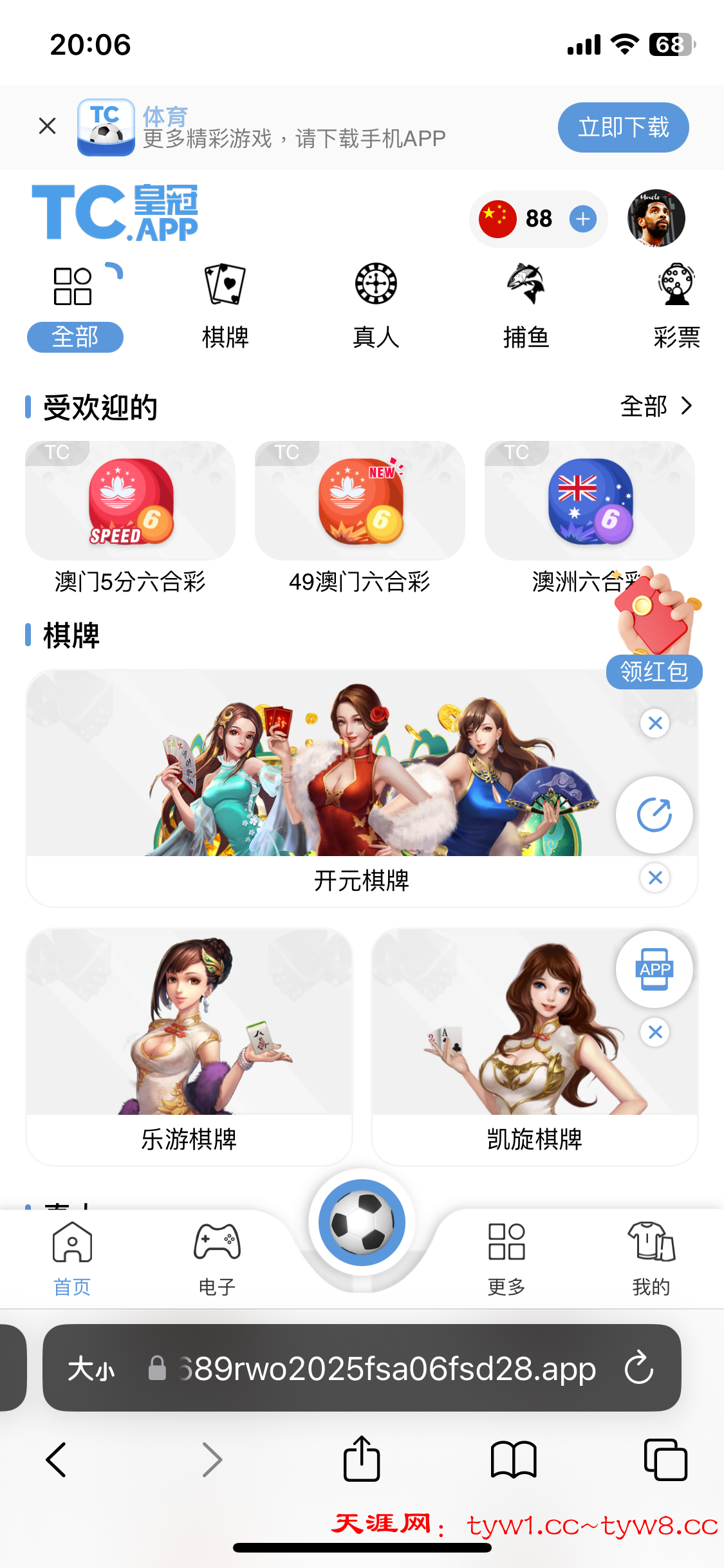724x1568 pixels.
Task: Launch 49澳门六合彩 game
Action: pyautogui.click(x=360, y=515)
